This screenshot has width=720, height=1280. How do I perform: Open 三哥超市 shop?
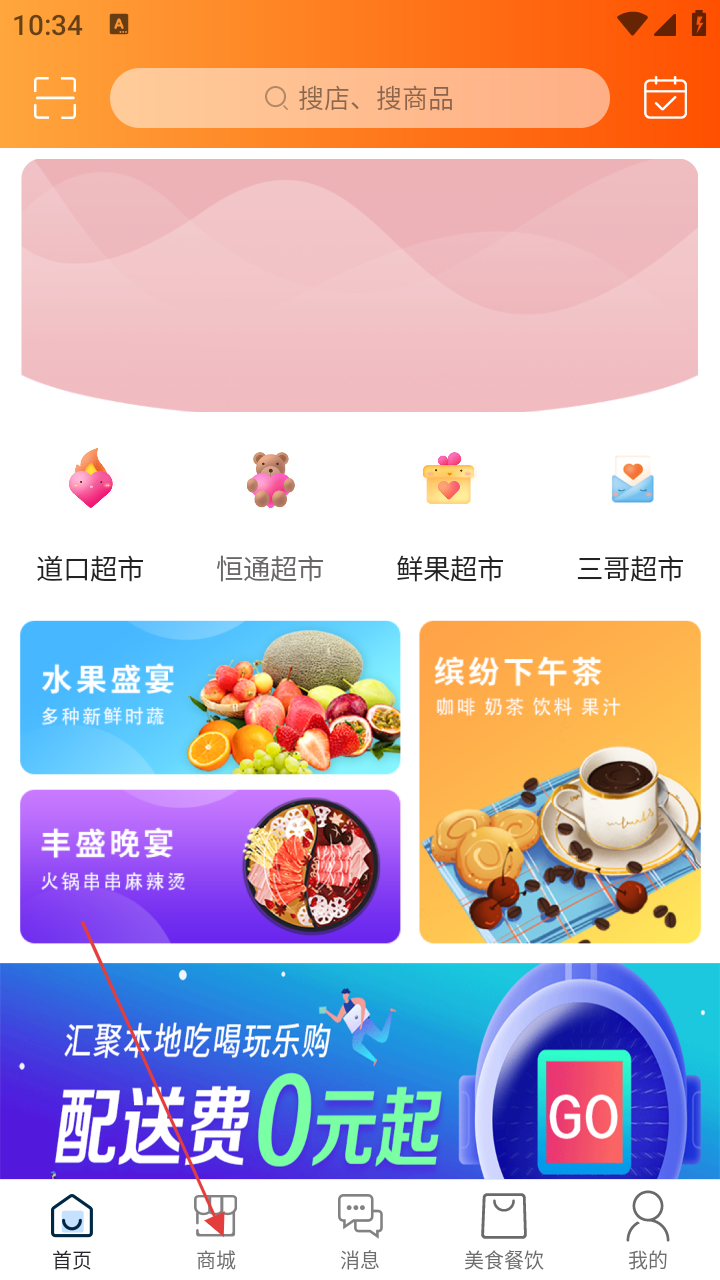tap(630, 515)
